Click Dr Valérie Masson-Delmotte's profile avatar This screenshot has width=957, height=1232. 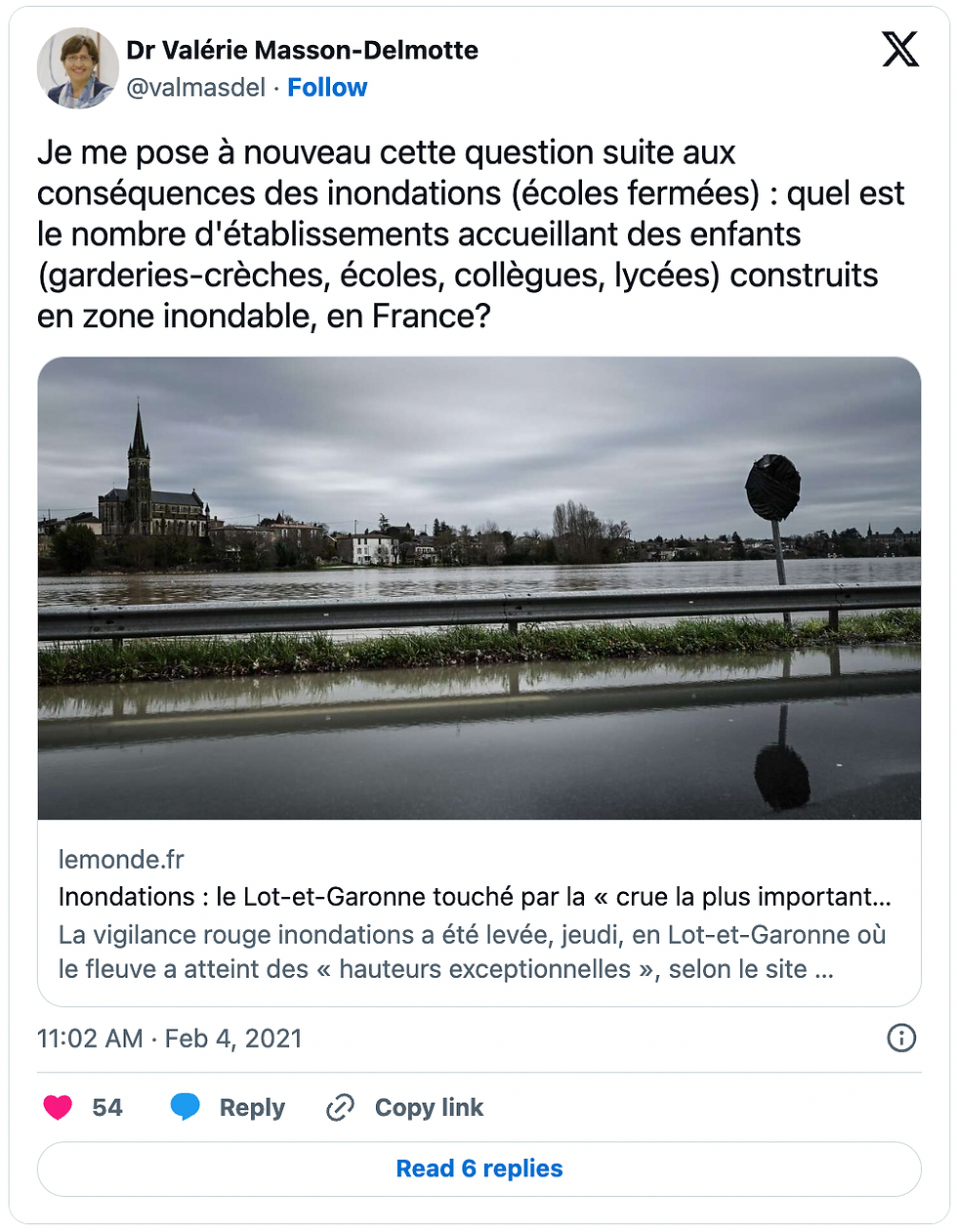[76, 67]
